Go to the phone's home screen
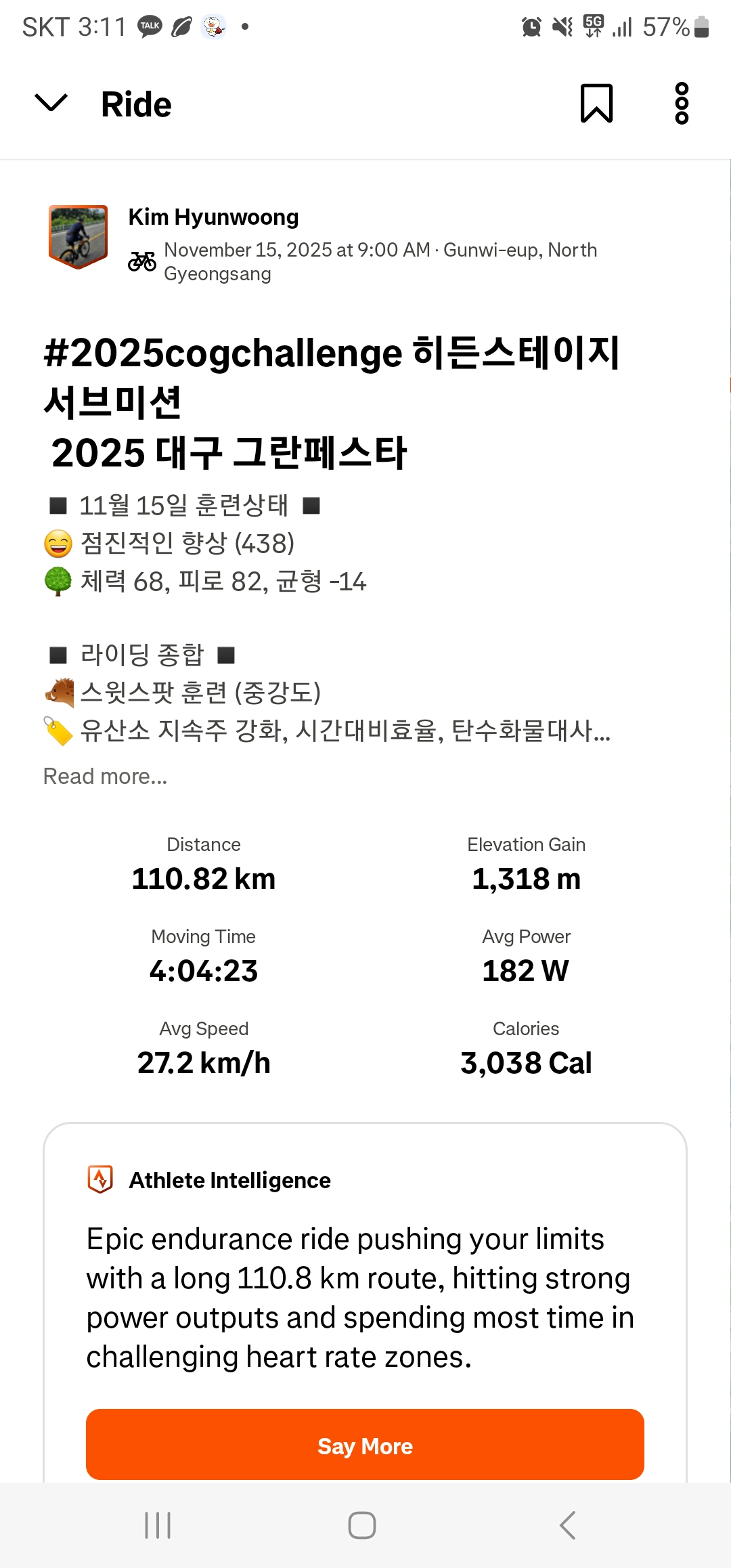The width and height of the screenshot is (731, 1568). (x=362, y=1525)
